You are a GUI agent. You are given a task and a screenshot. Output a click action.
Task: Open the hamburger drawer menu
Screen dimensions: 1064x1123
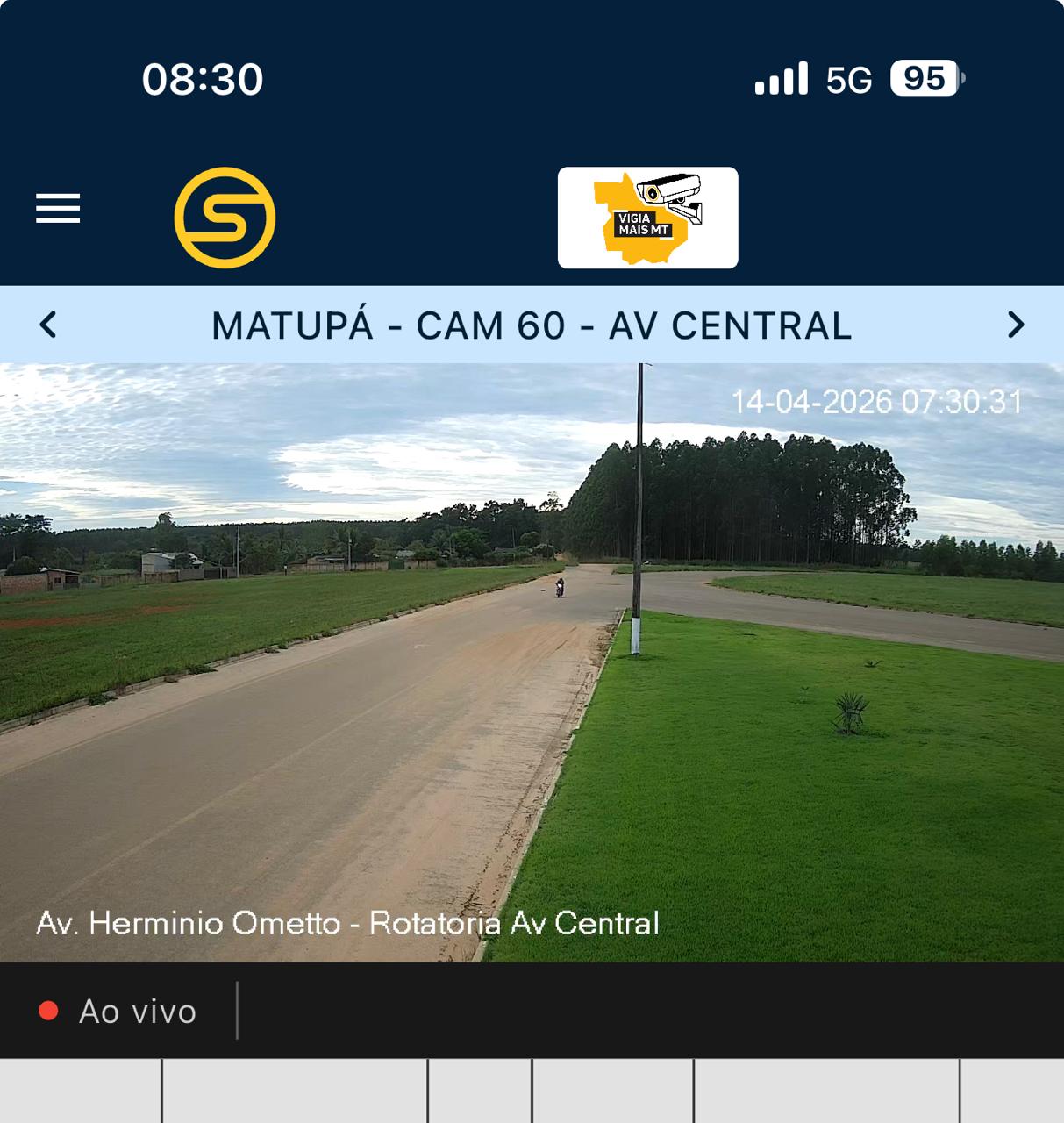[x=58, y=209]
